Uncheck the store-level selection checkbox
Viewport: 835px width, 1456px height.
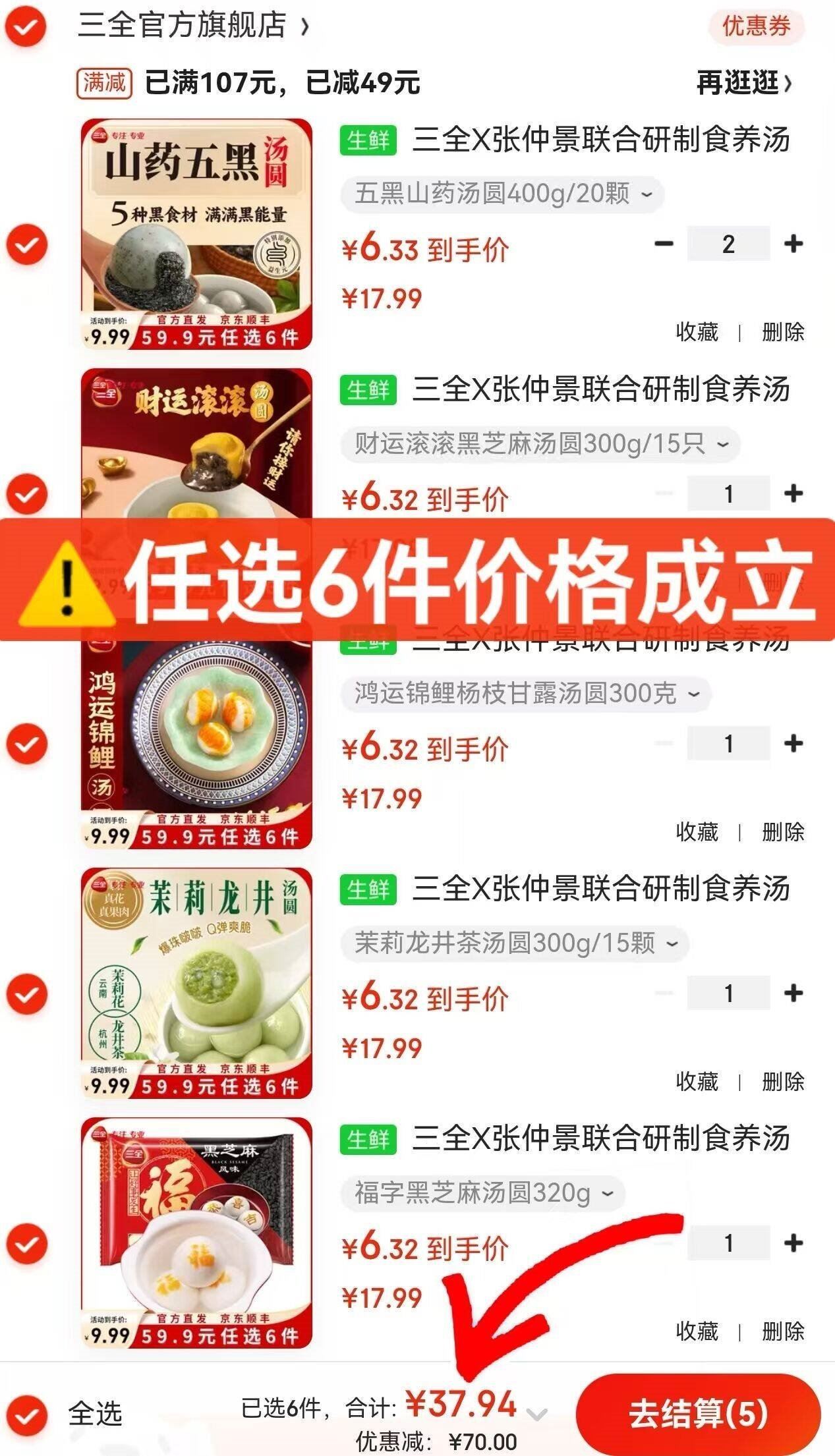26,27
